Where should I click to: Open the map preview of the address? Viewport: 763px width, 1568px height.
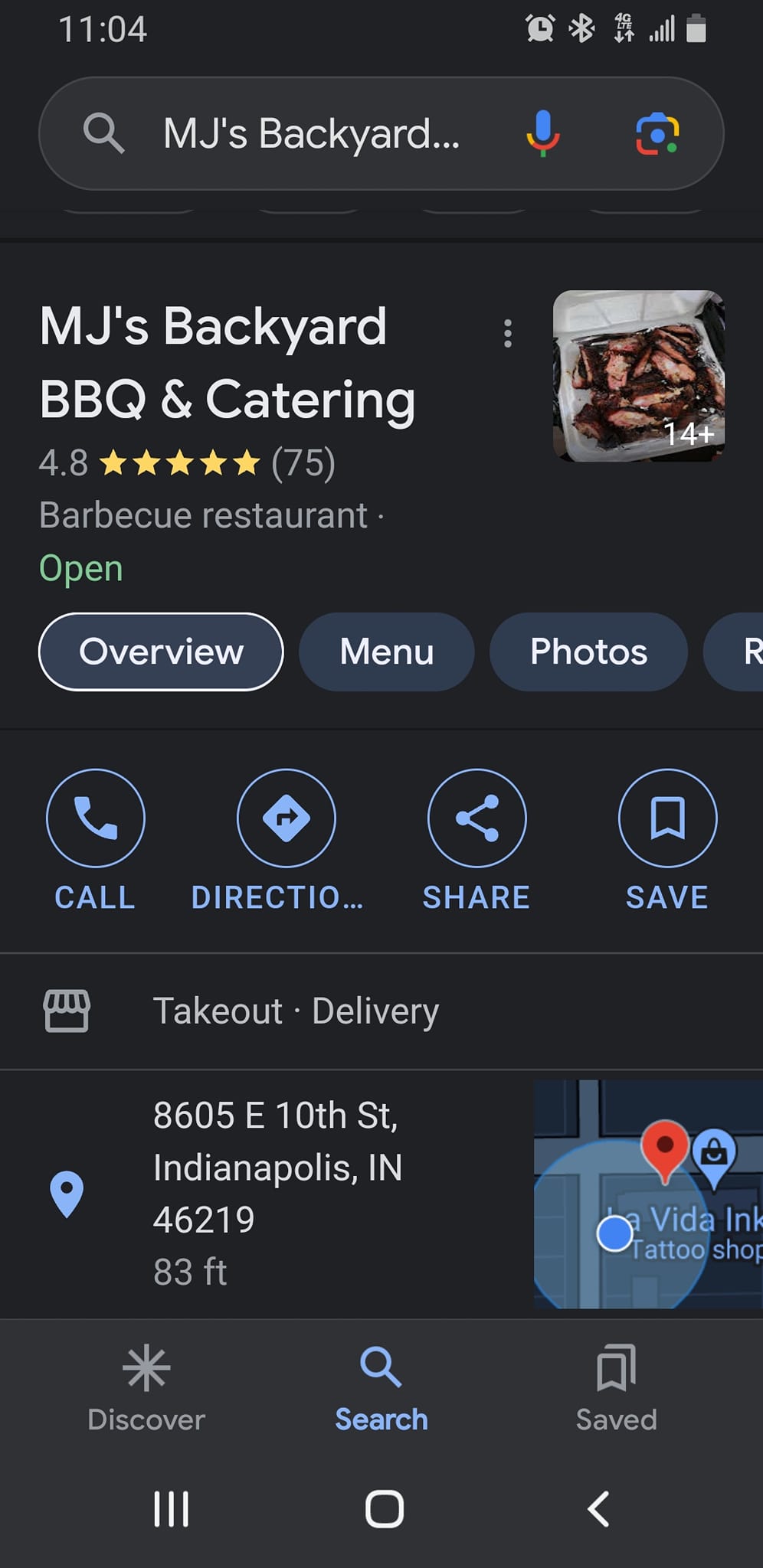[x=648, y=1193]
